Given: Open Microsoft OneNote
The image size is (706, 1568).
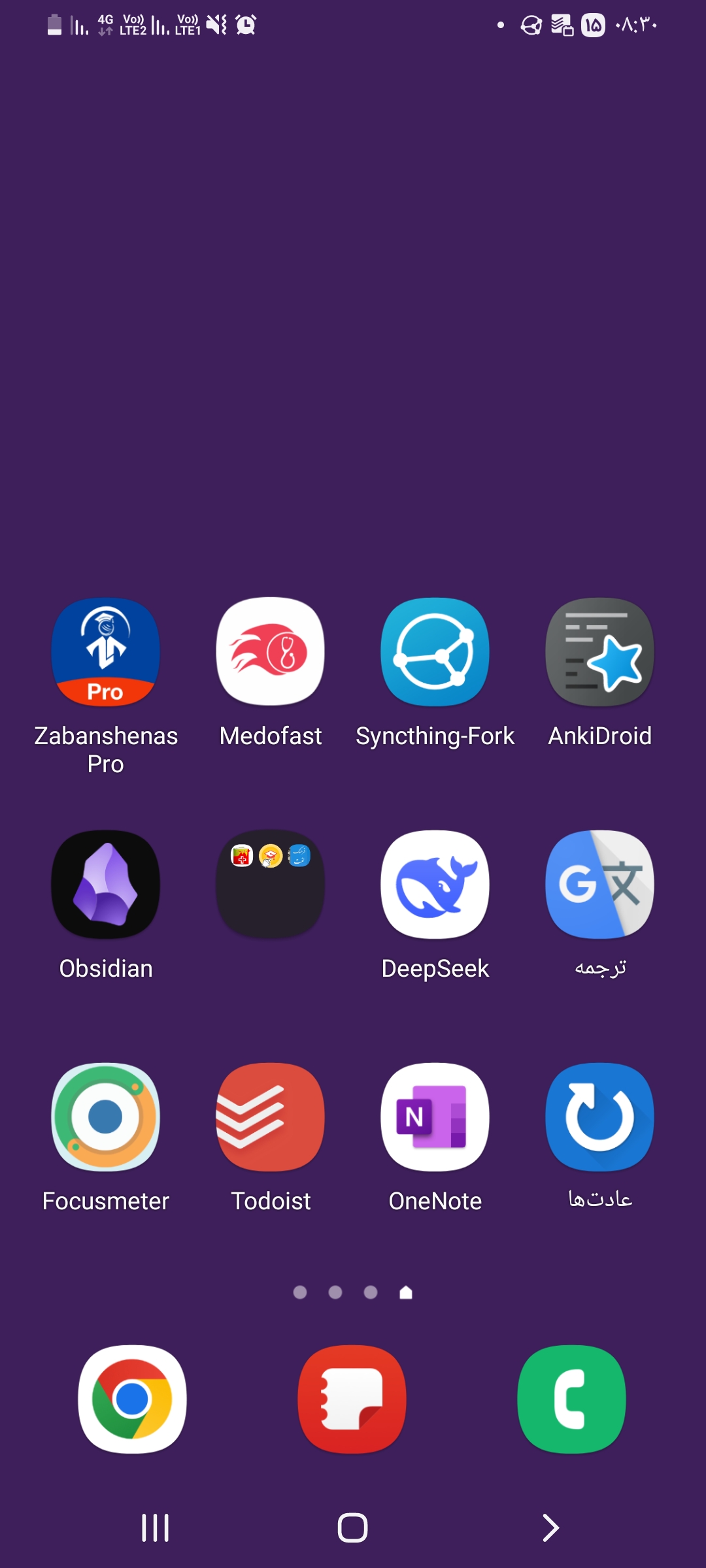Looking at the screenshot, I should [x=435, y=1117].
